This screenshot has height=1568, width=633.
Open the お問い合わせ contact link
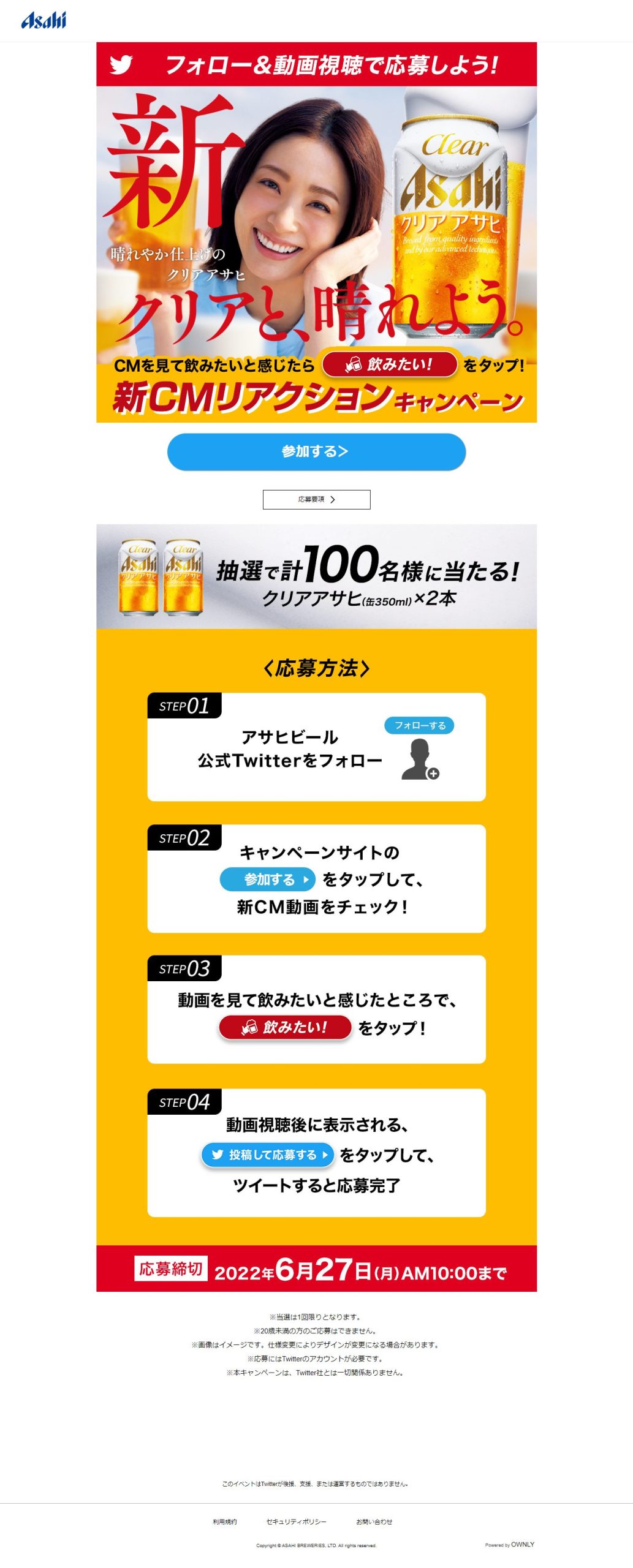point(374,1521)
